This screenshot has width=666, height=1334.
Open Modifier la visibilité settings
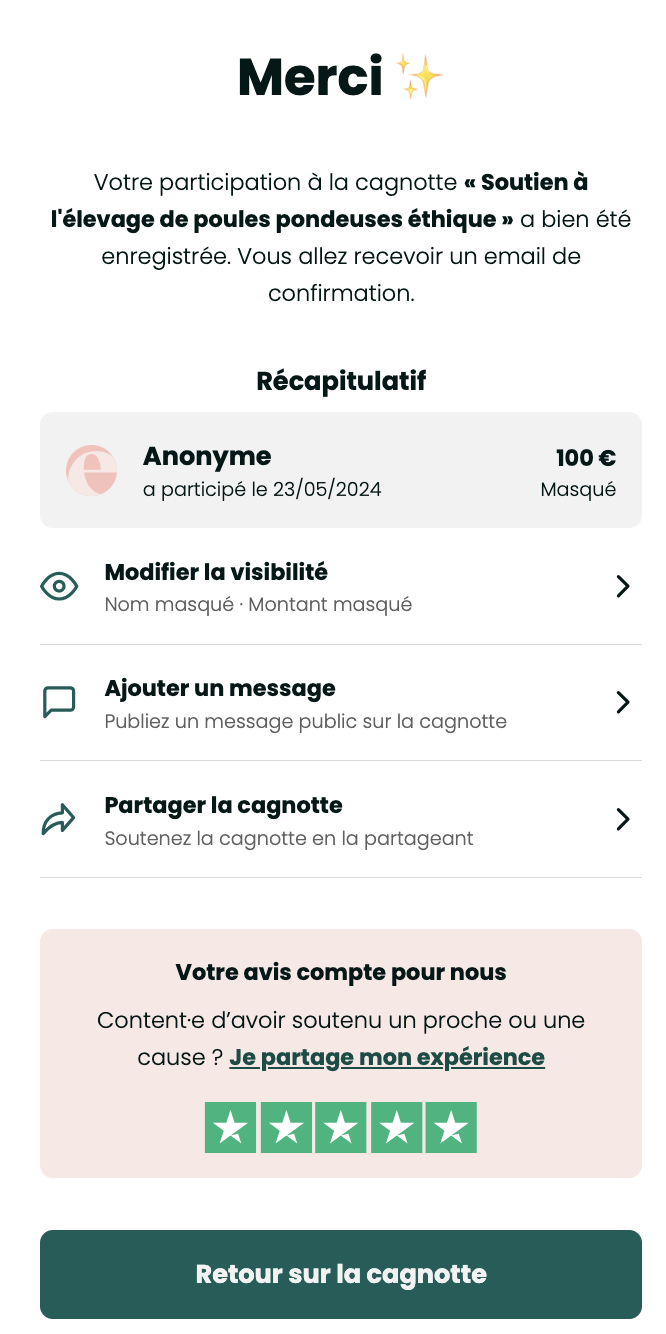tap(340, 587)
